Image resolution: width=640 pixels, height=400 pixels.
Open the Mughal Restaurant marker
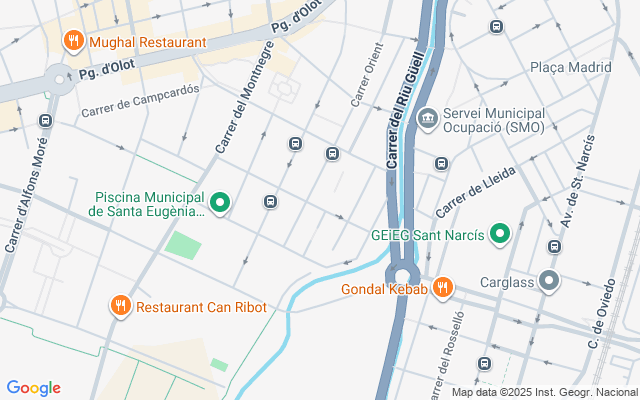(72, 42)
